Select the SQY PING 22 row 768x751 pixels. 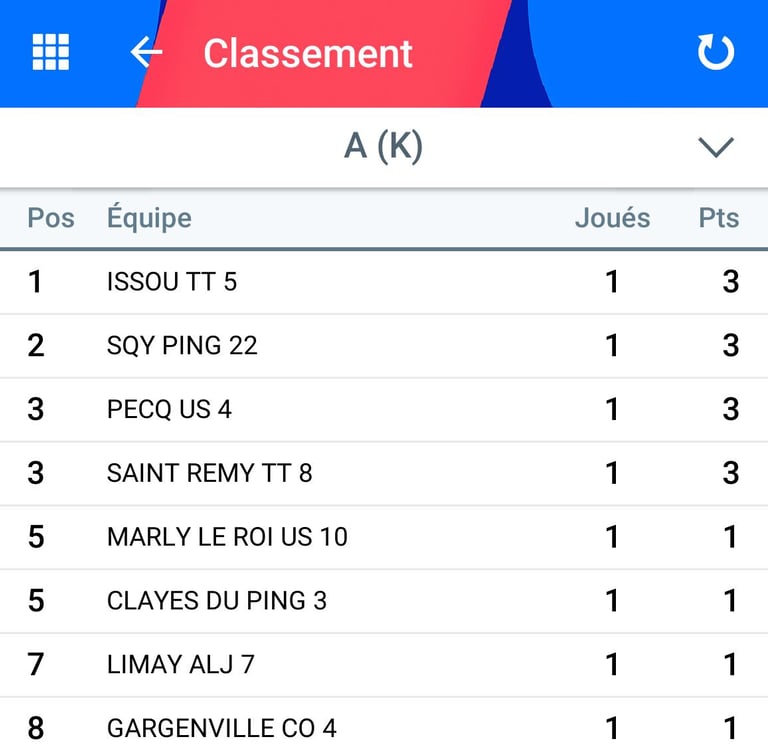point(384,346)
